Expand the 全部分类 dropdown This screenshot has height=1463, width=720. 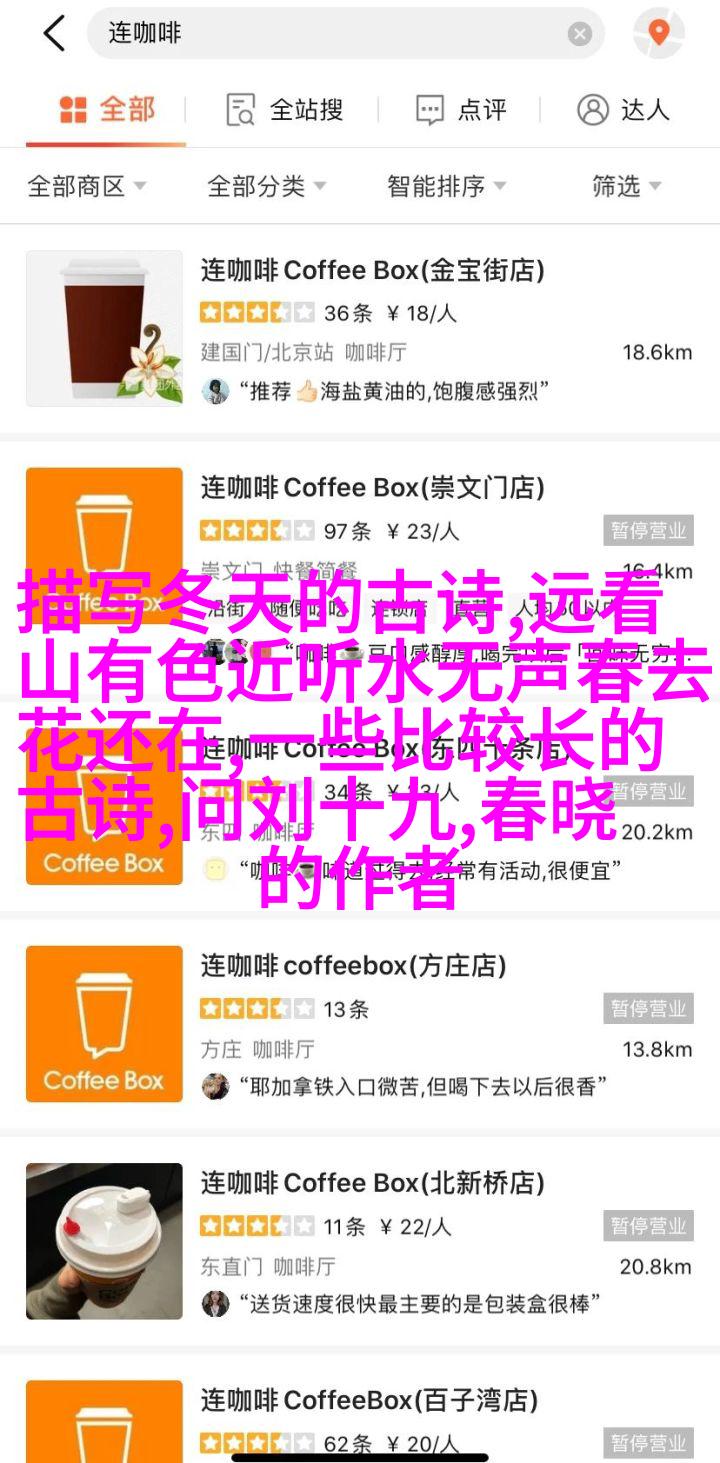pos(266,186)
